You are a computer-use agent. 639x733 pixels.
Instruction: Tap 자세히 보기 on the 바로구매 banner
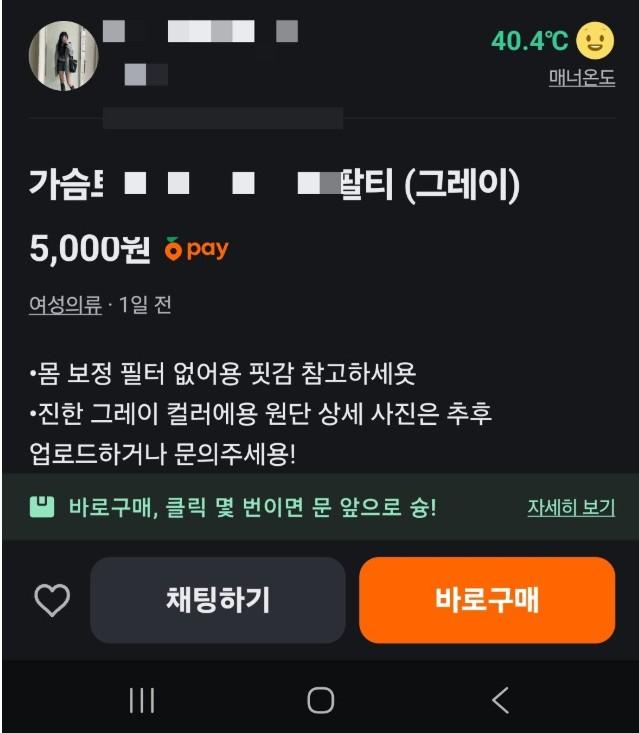570,507
